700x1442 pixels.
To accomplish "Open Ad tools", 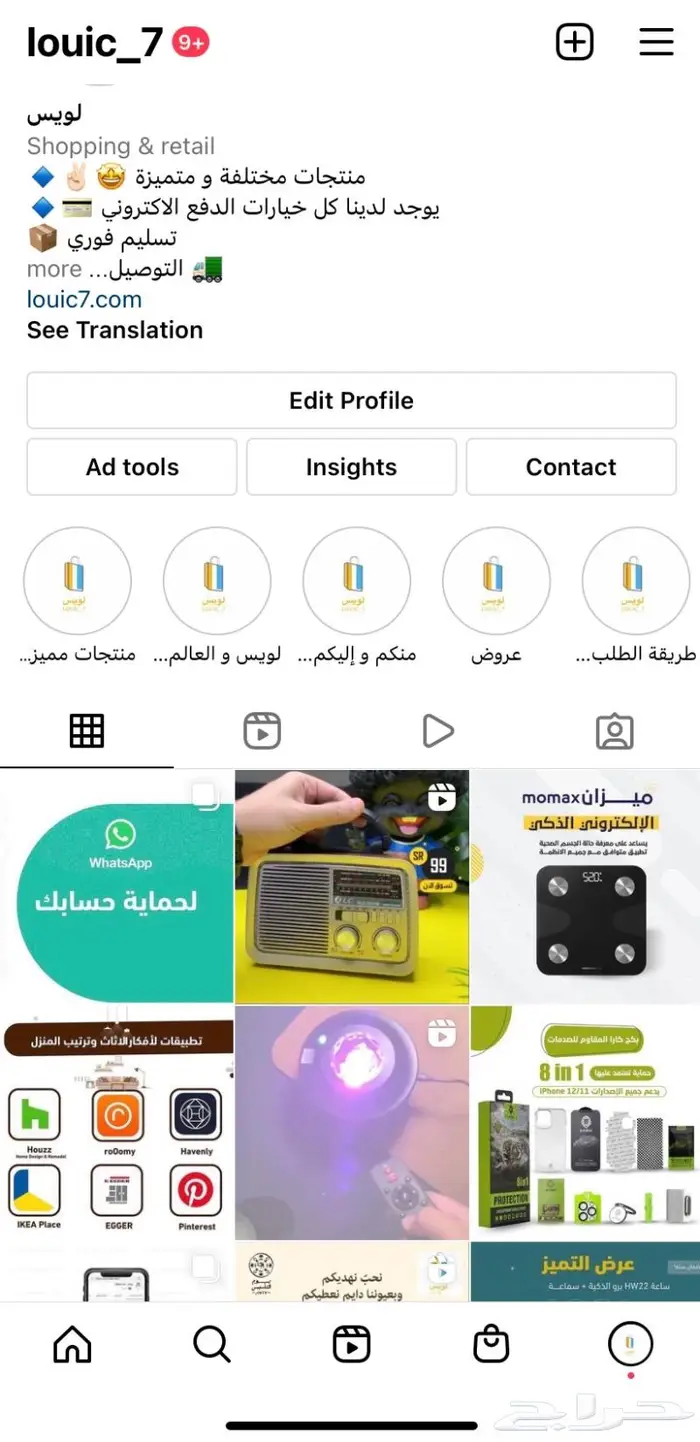I will pyautogui.click(x=132, y=467).
